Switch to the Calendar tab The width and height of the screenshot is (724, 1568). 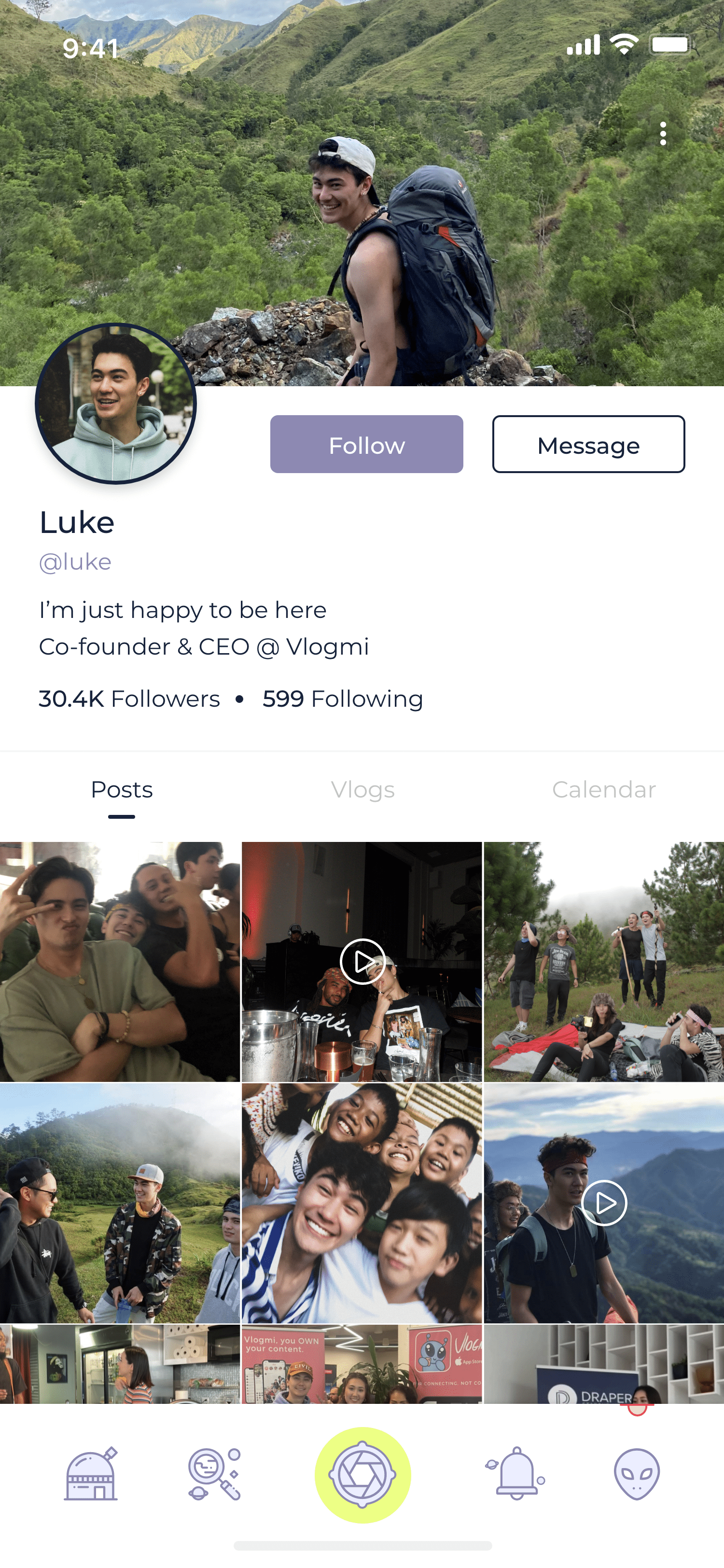pyautogui.click(x=603, y=790)
